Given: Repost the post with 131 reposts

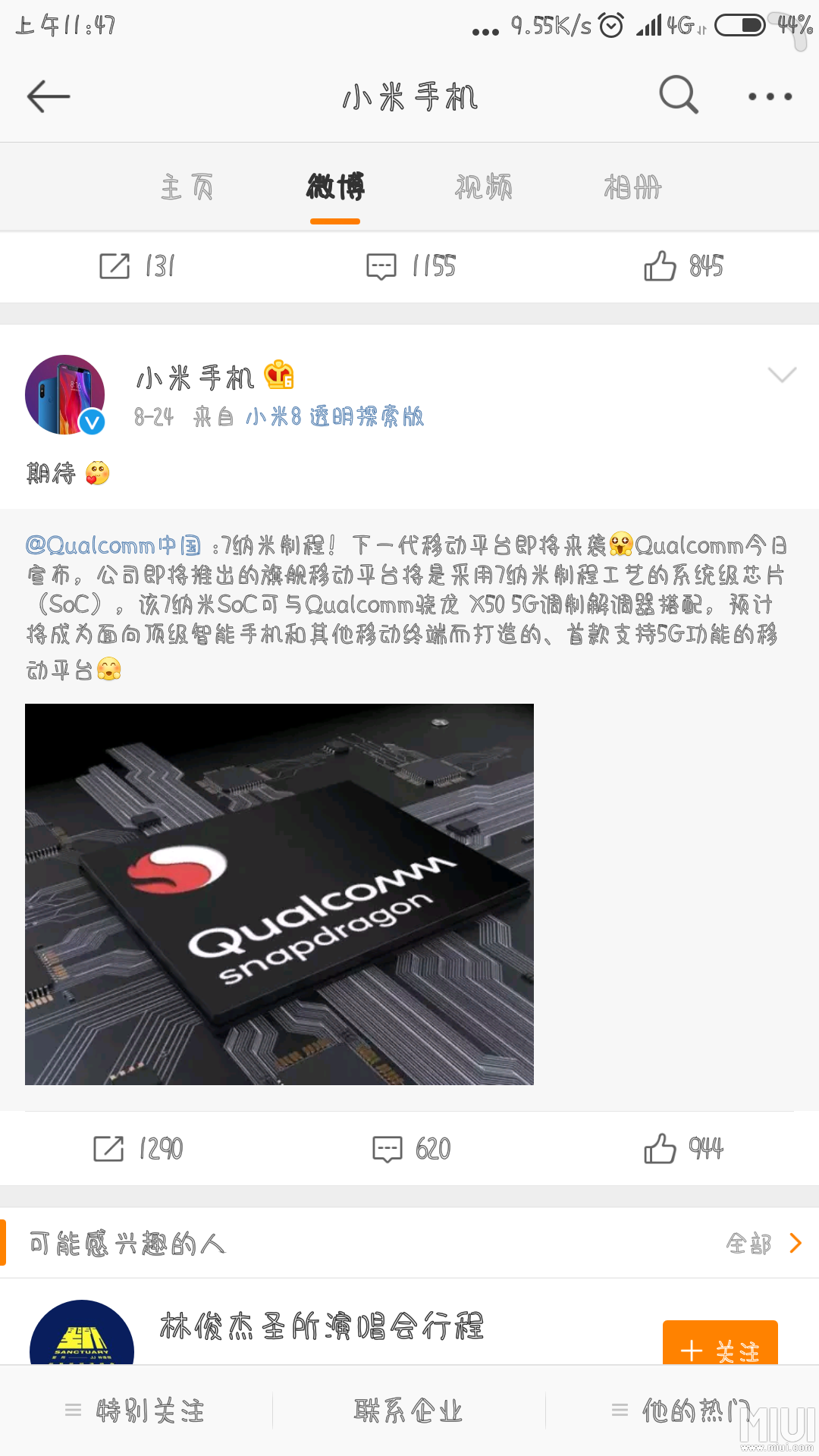Looking at the screenshot, I should click(137, 266).
